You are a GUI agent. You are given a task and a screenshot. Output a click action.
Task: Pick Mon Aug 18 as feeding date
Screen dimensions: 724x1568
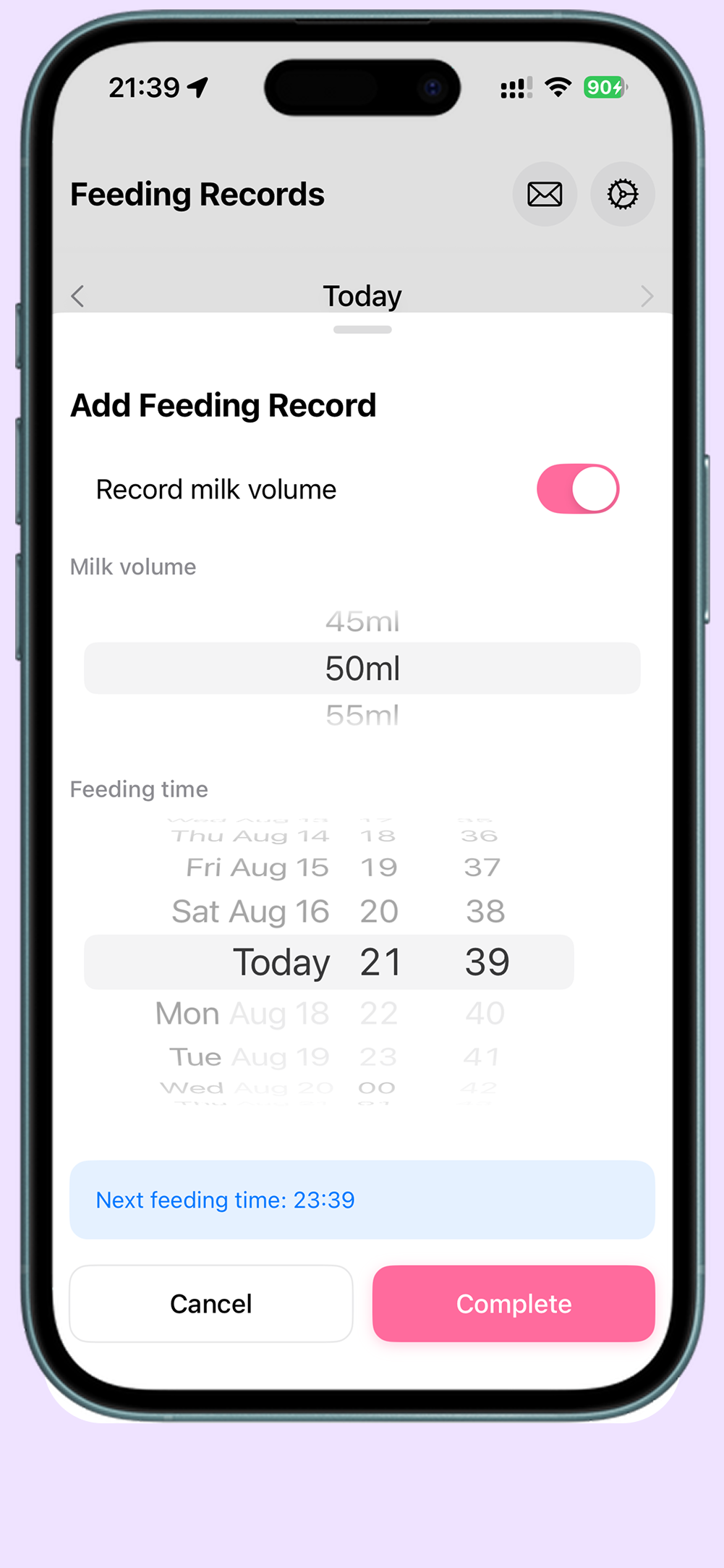point(242,1013)
